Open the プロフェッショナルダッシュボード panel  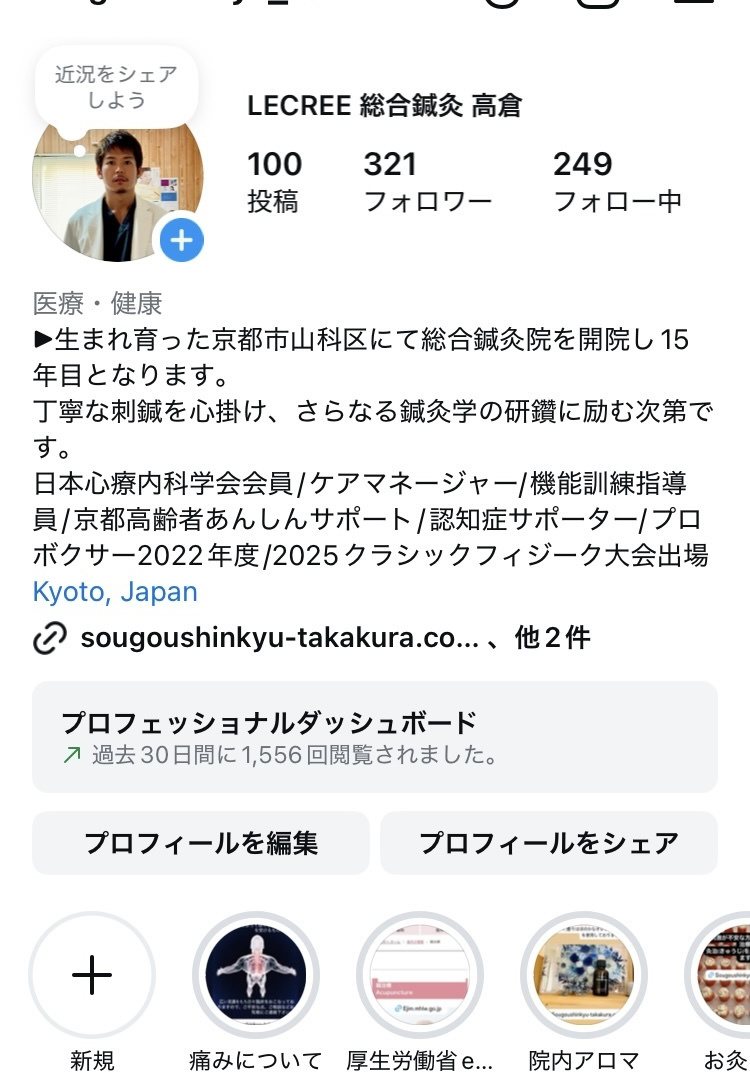[375, 732]
